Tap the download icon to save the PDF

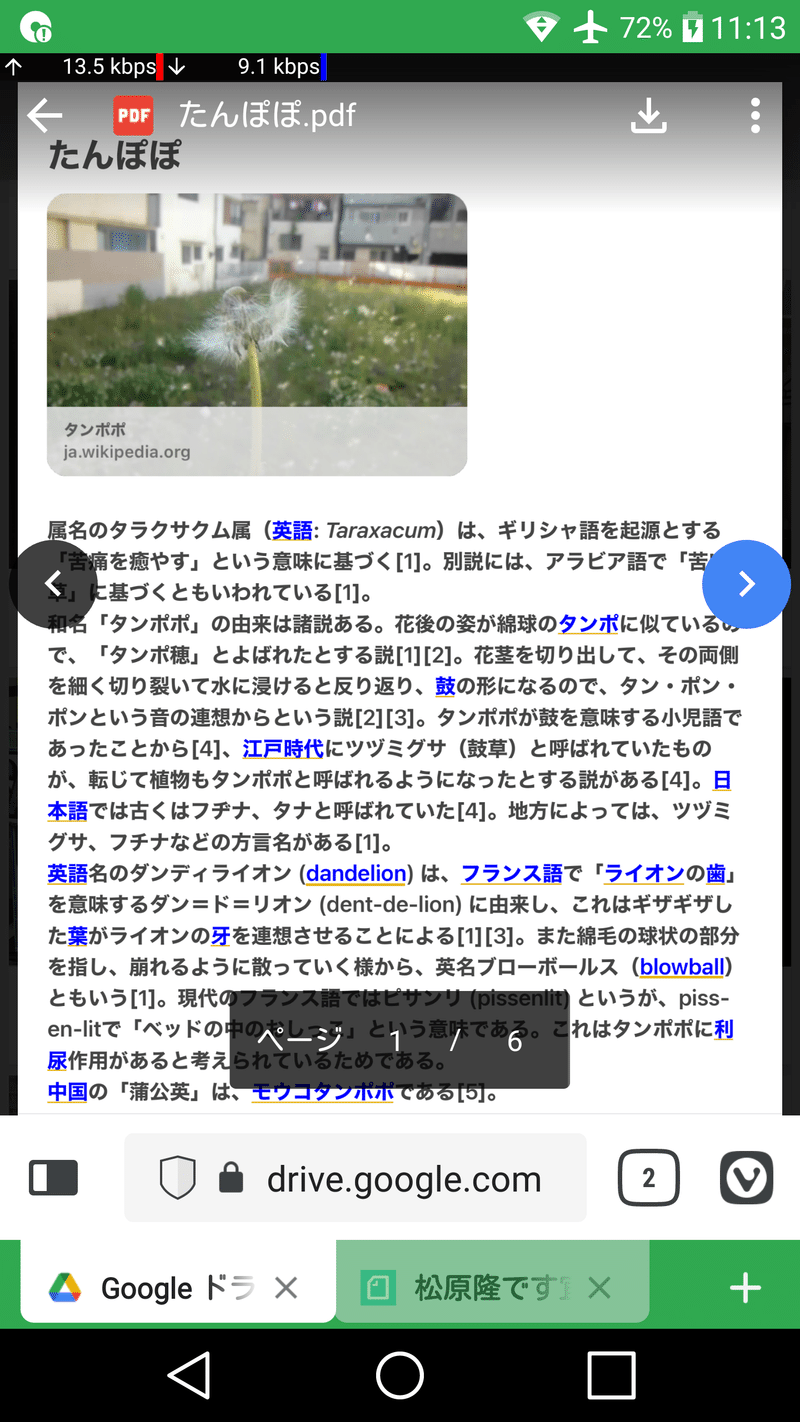coord(649,115)
